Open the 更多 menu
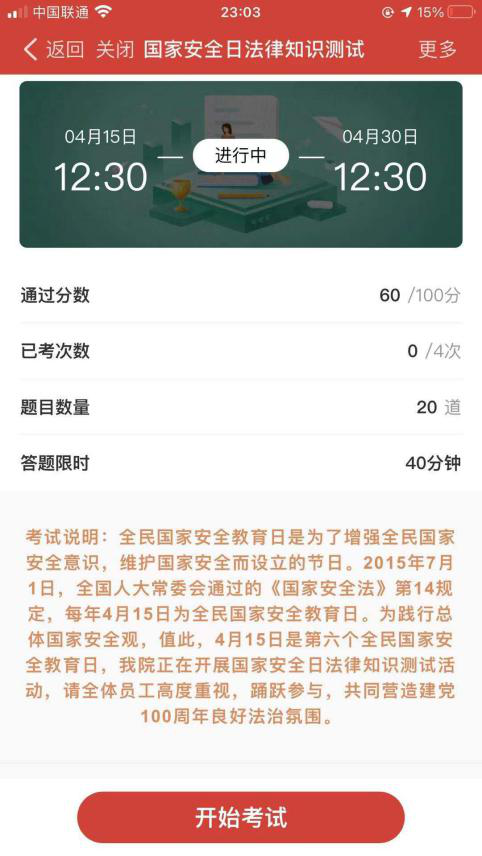The image size is (482, 856). click(437, 50)
